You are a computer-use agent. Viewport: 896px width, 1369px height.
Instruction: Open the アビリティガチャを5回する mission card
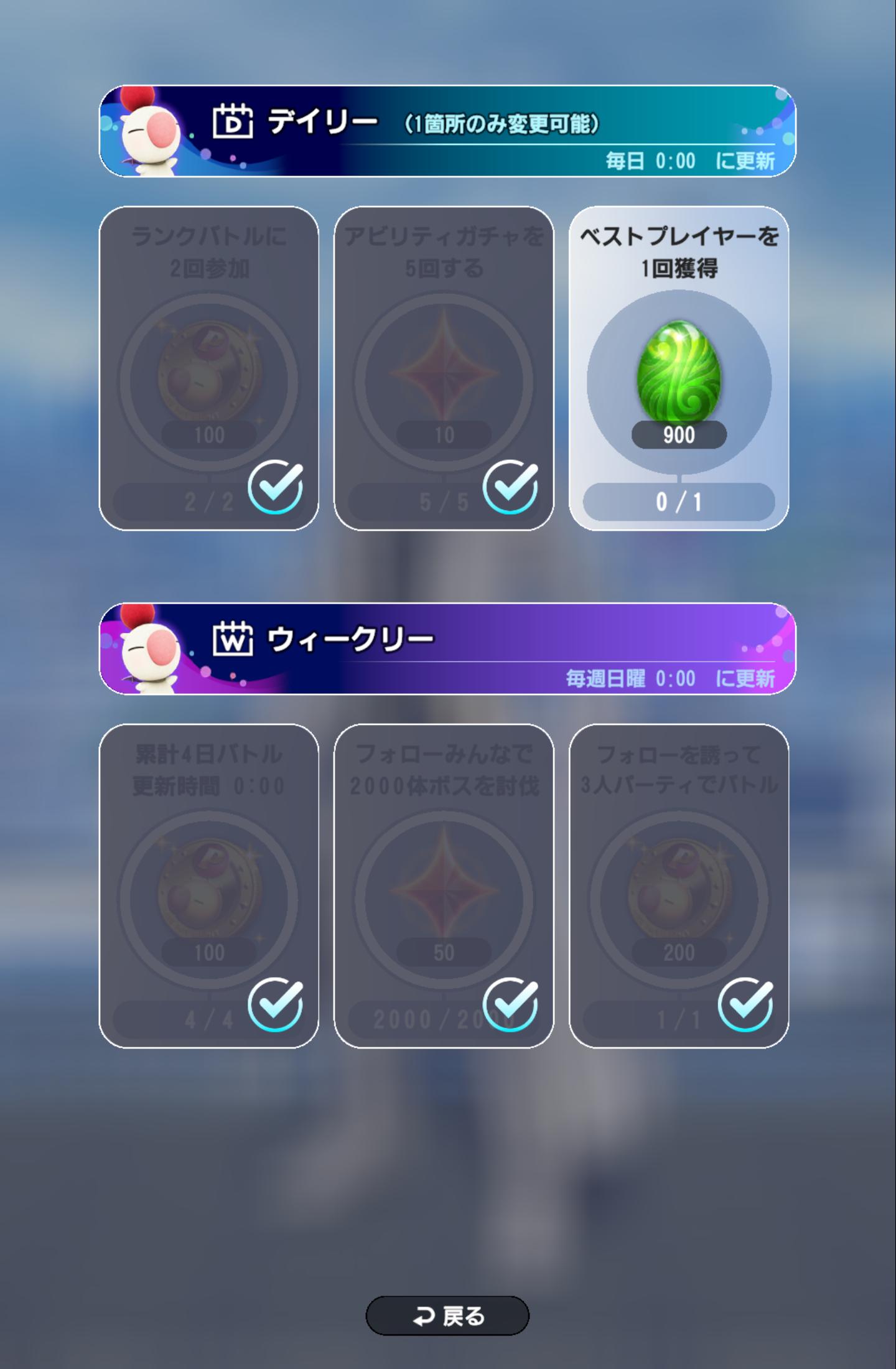point(444,368)
